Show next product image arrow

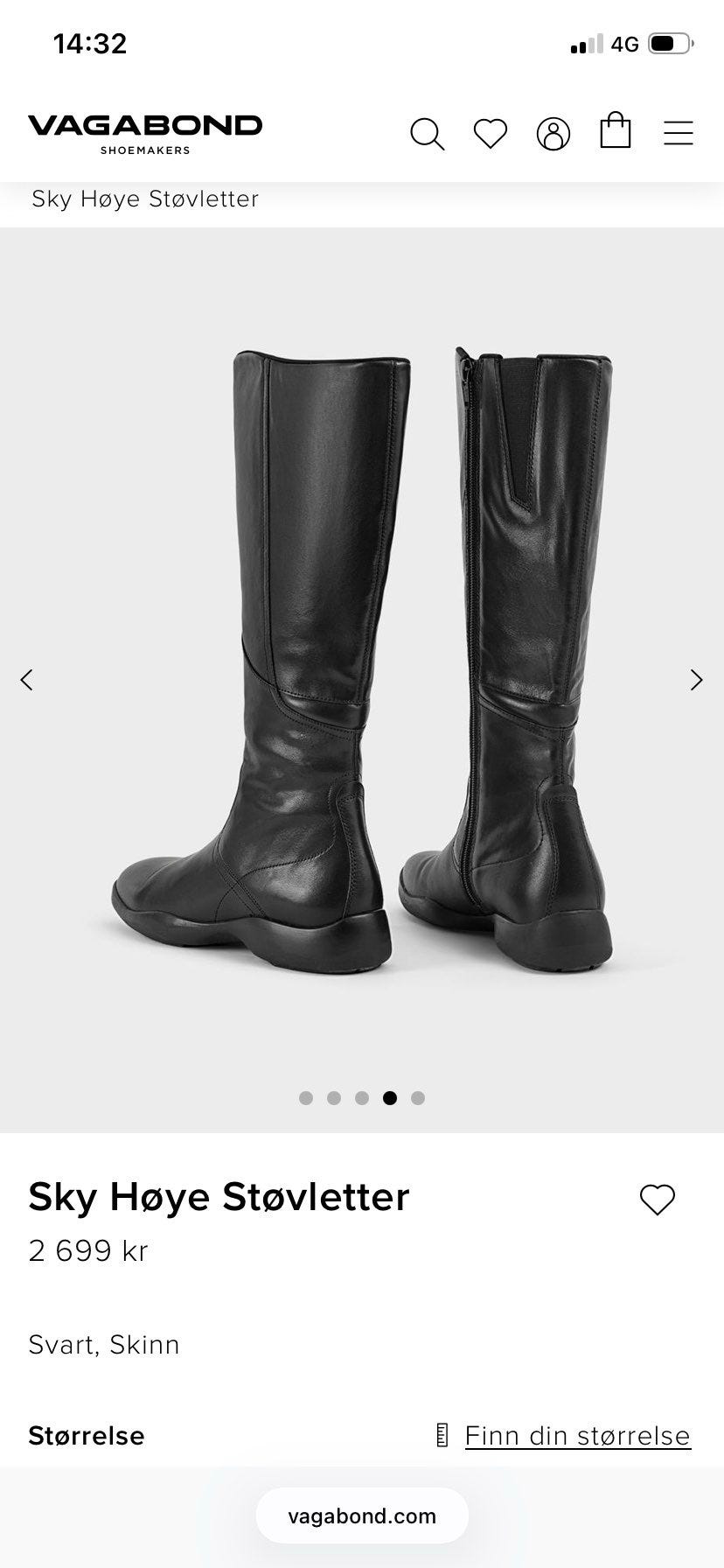click(696, 680)
